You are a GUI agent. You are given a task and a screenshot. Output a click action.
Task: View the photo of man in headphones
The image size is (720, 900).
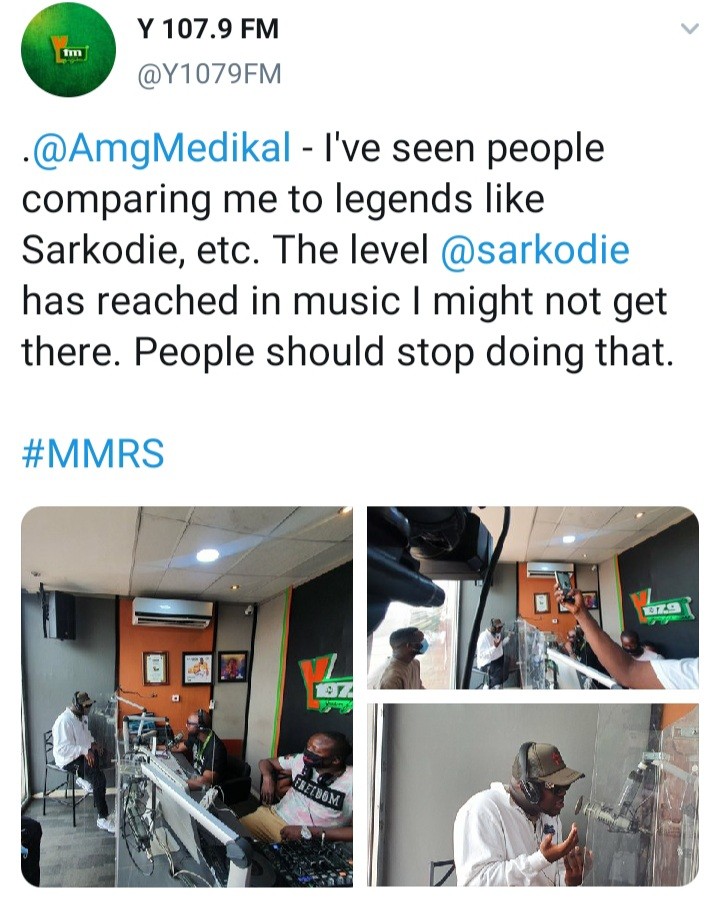point(533,793)
